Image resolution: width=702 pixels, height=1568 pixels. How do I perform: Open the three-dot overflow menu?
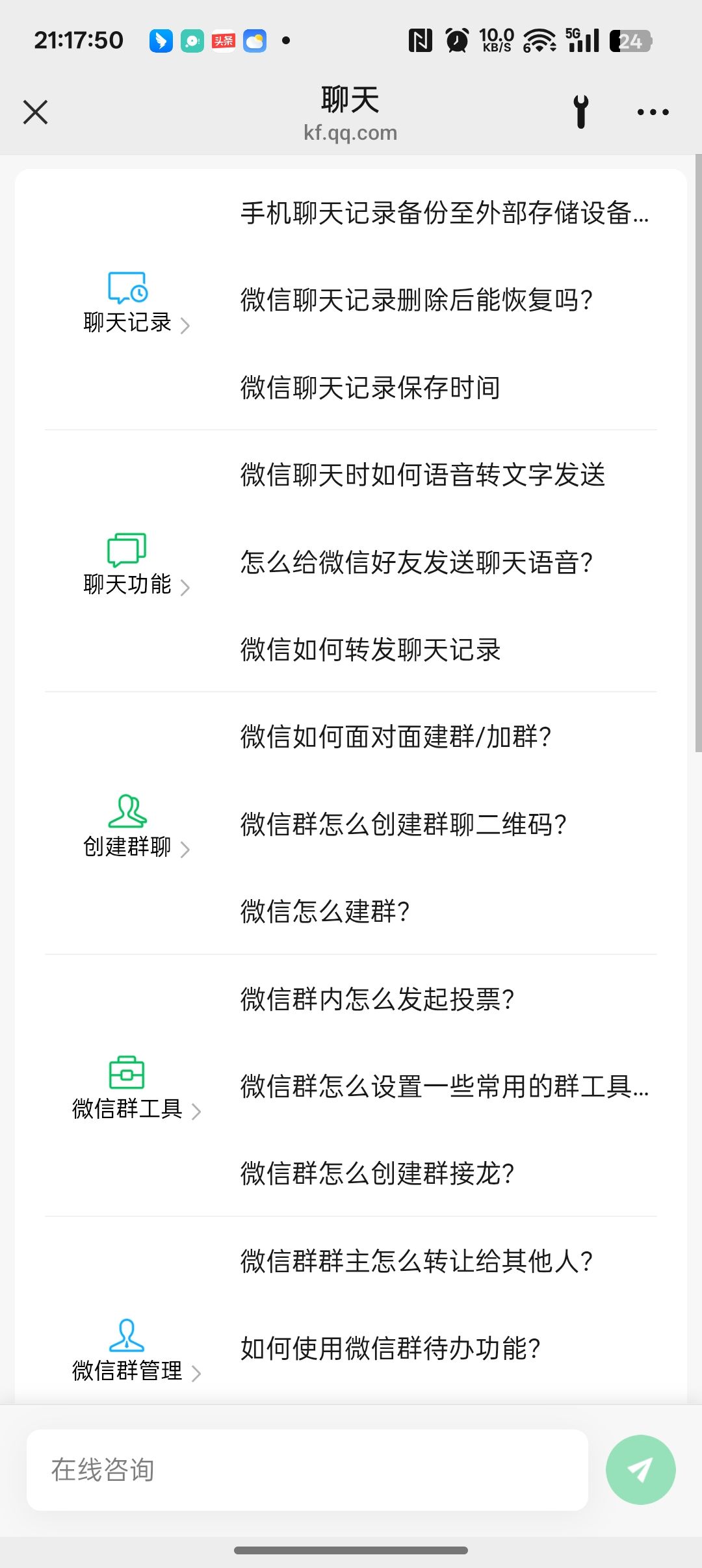click(653, 112)
